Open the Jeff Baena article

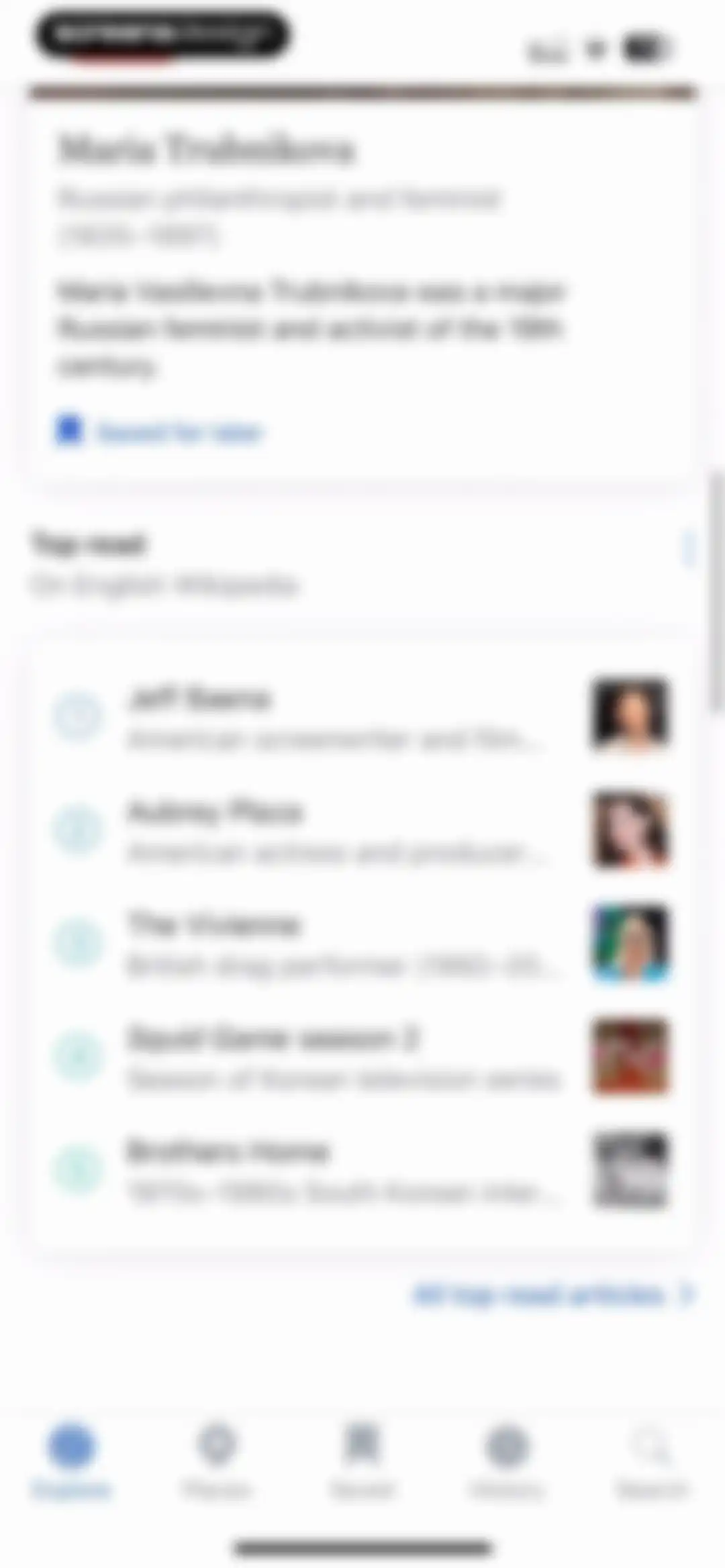tap(362, 716)
